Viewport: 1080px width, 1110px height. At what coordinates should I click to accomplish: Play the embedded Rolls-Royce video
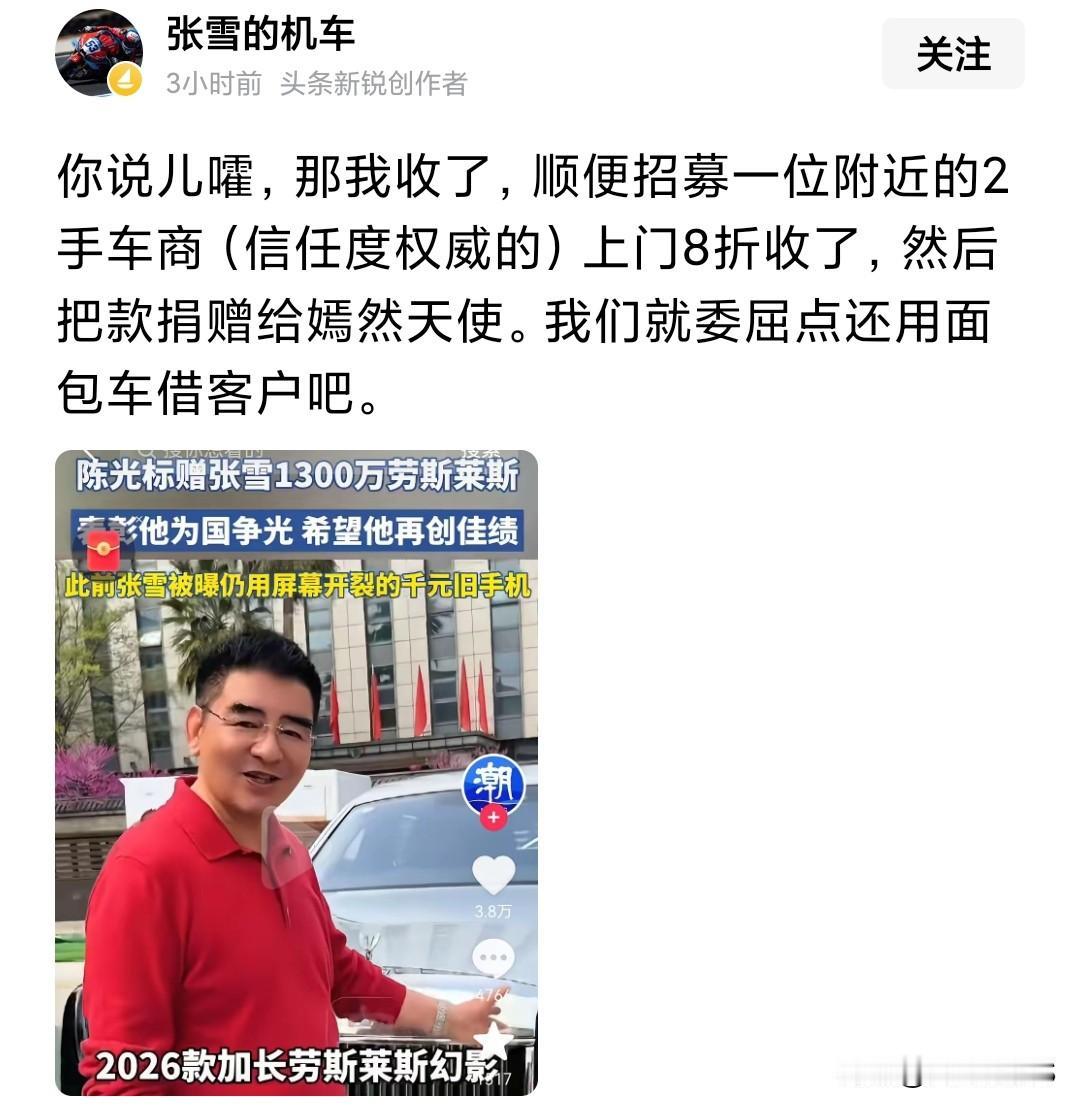tap(300, 770)
